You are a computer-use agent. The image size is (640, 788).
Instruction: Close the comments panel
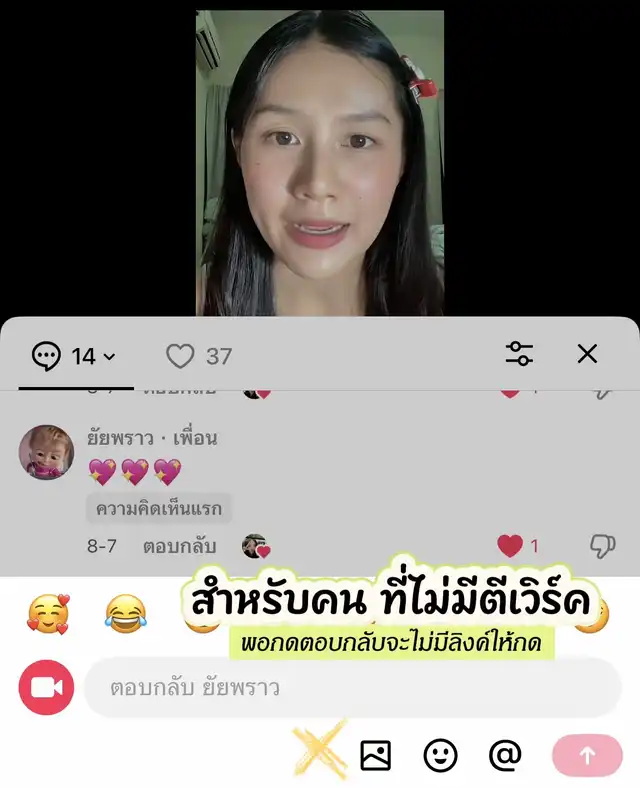point(587,354)
